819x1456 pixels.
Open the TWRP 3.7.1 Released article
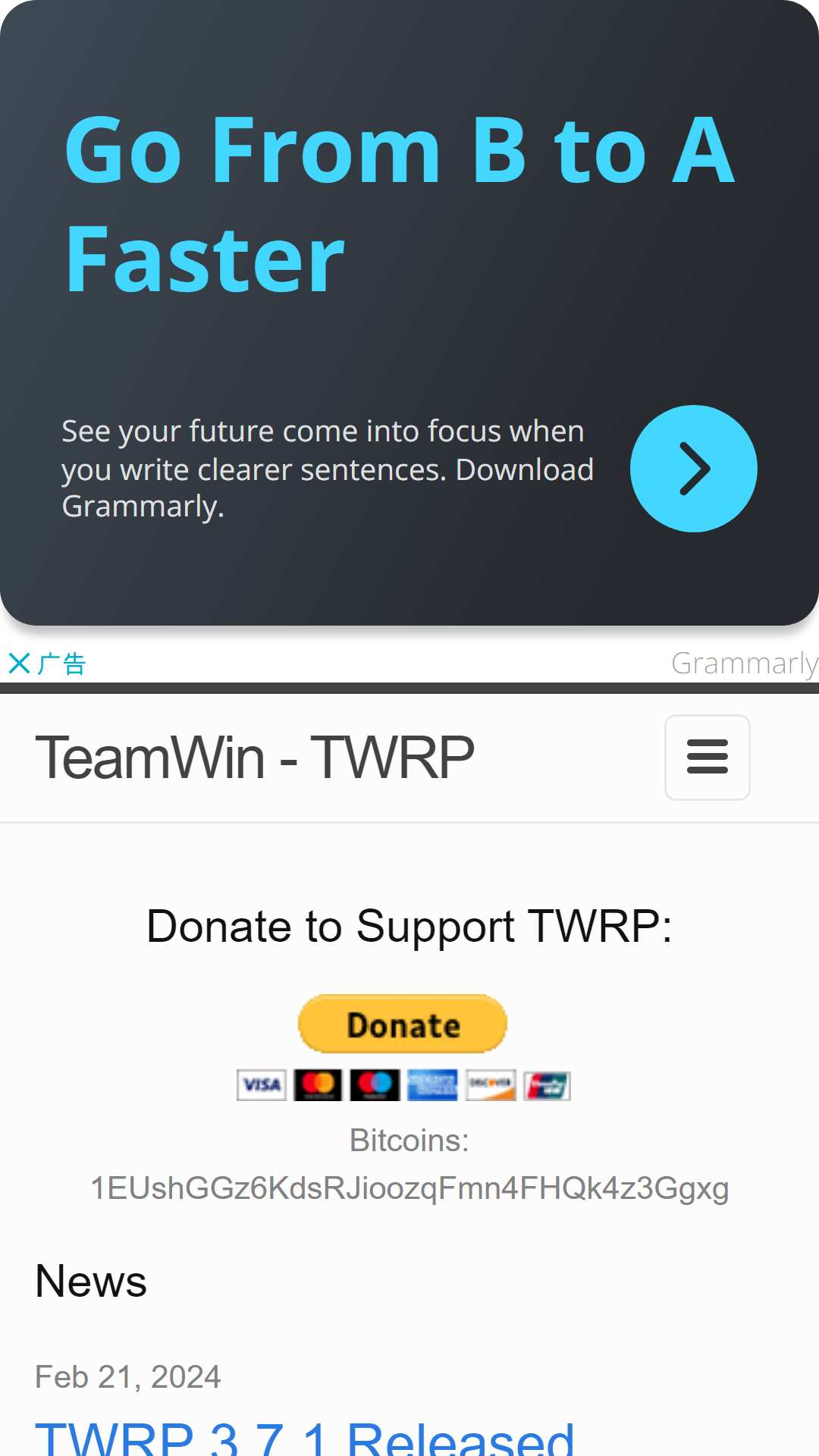click(x=305, y=1437)
